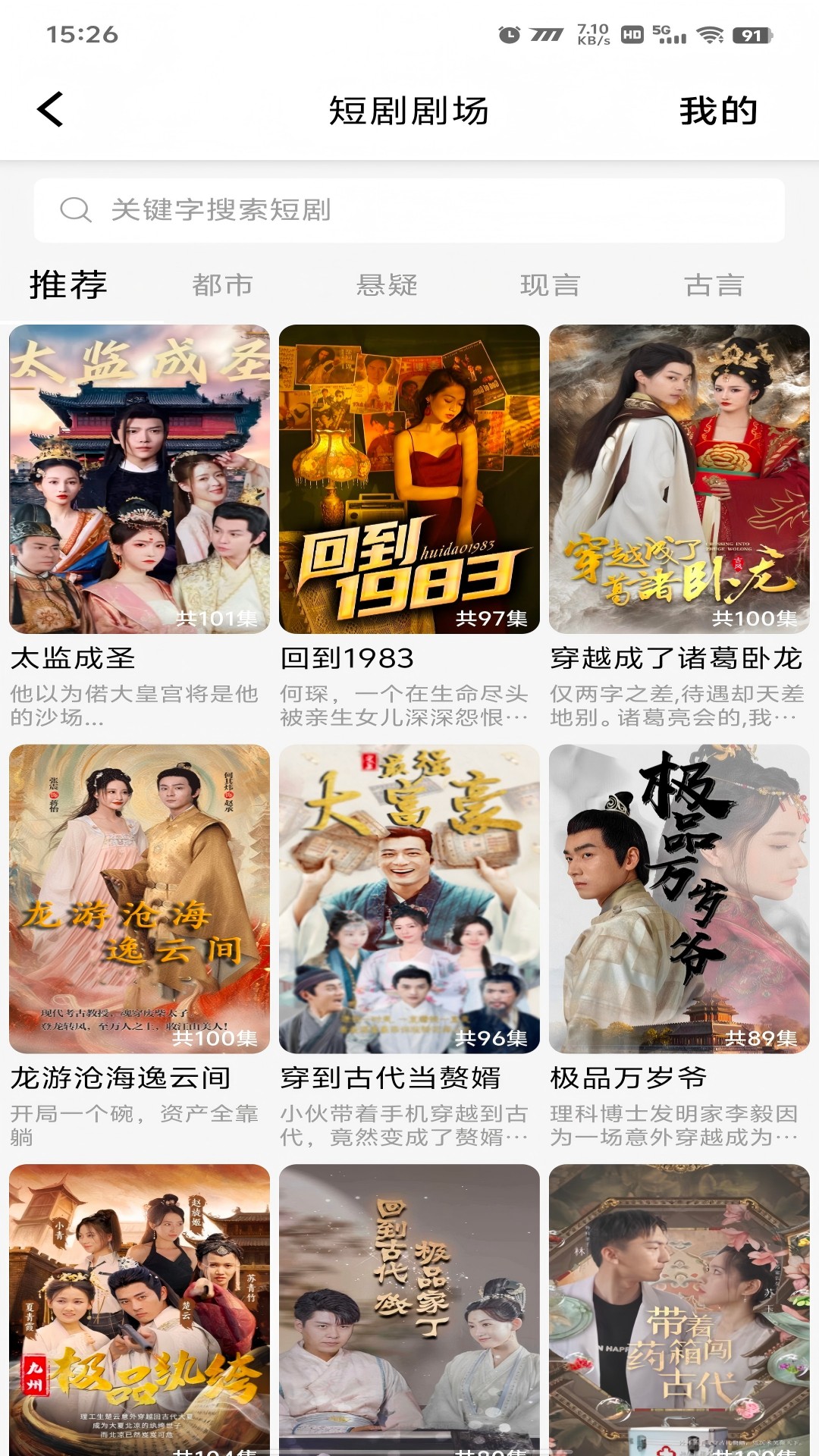Open the drama 龙游沧海逸云间
Screen dimensions: 819x1456
click(140, 899)
